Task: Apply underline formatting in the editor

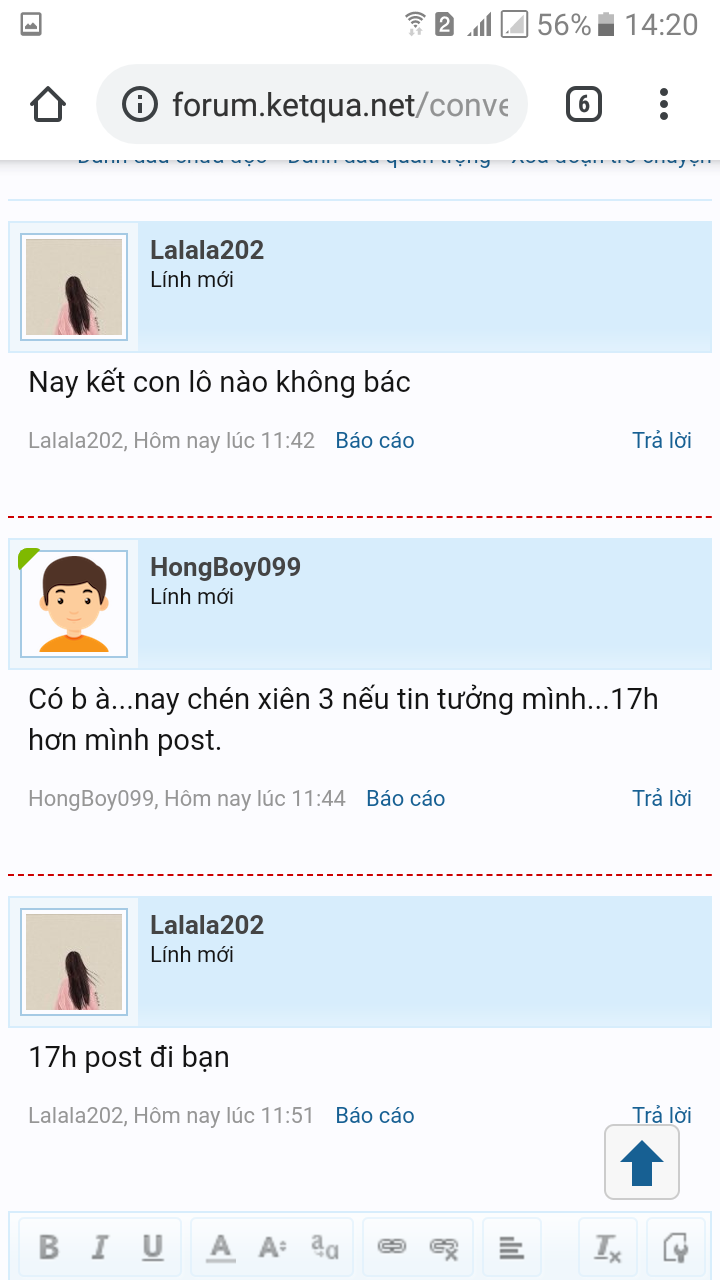Action: coord(152,1247)
